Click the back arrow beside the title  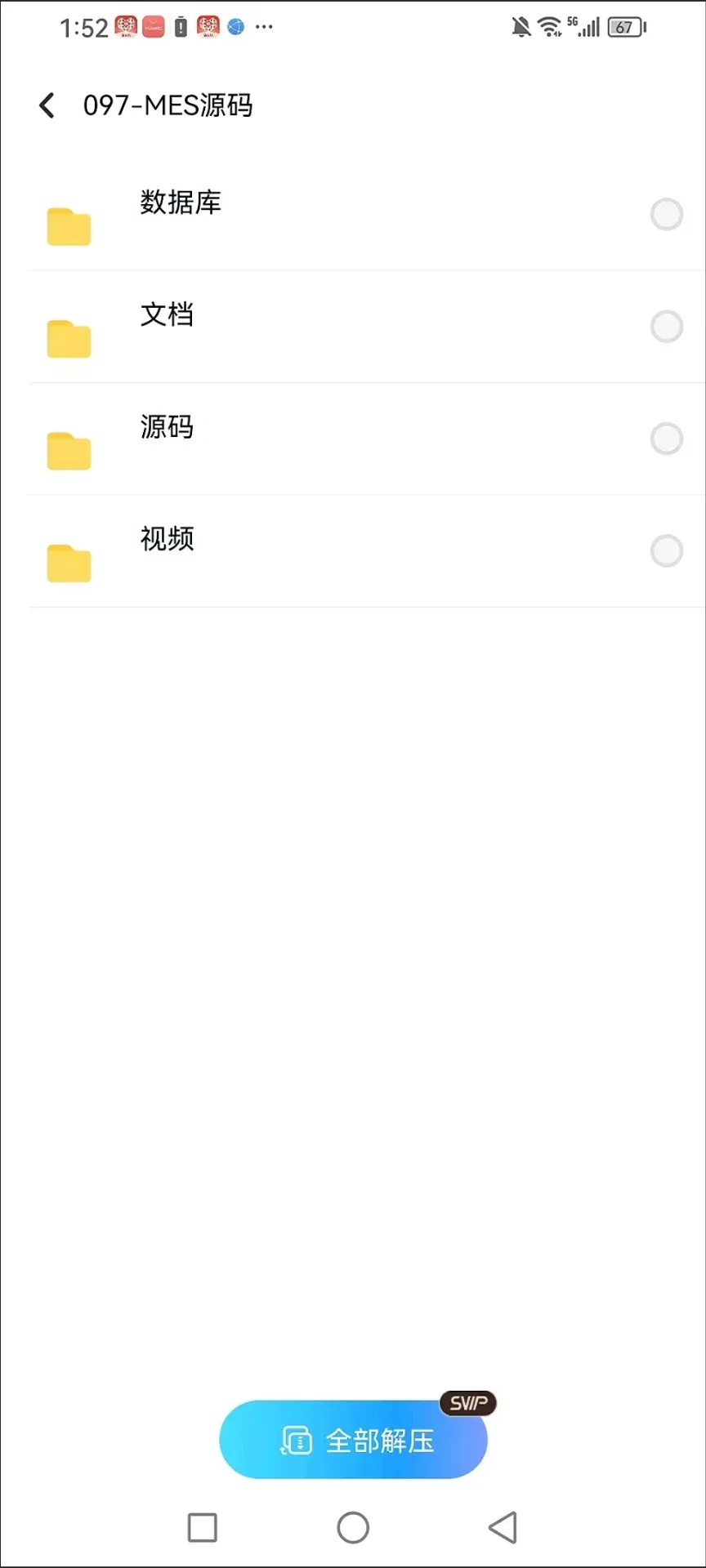(x=46, y=105)
